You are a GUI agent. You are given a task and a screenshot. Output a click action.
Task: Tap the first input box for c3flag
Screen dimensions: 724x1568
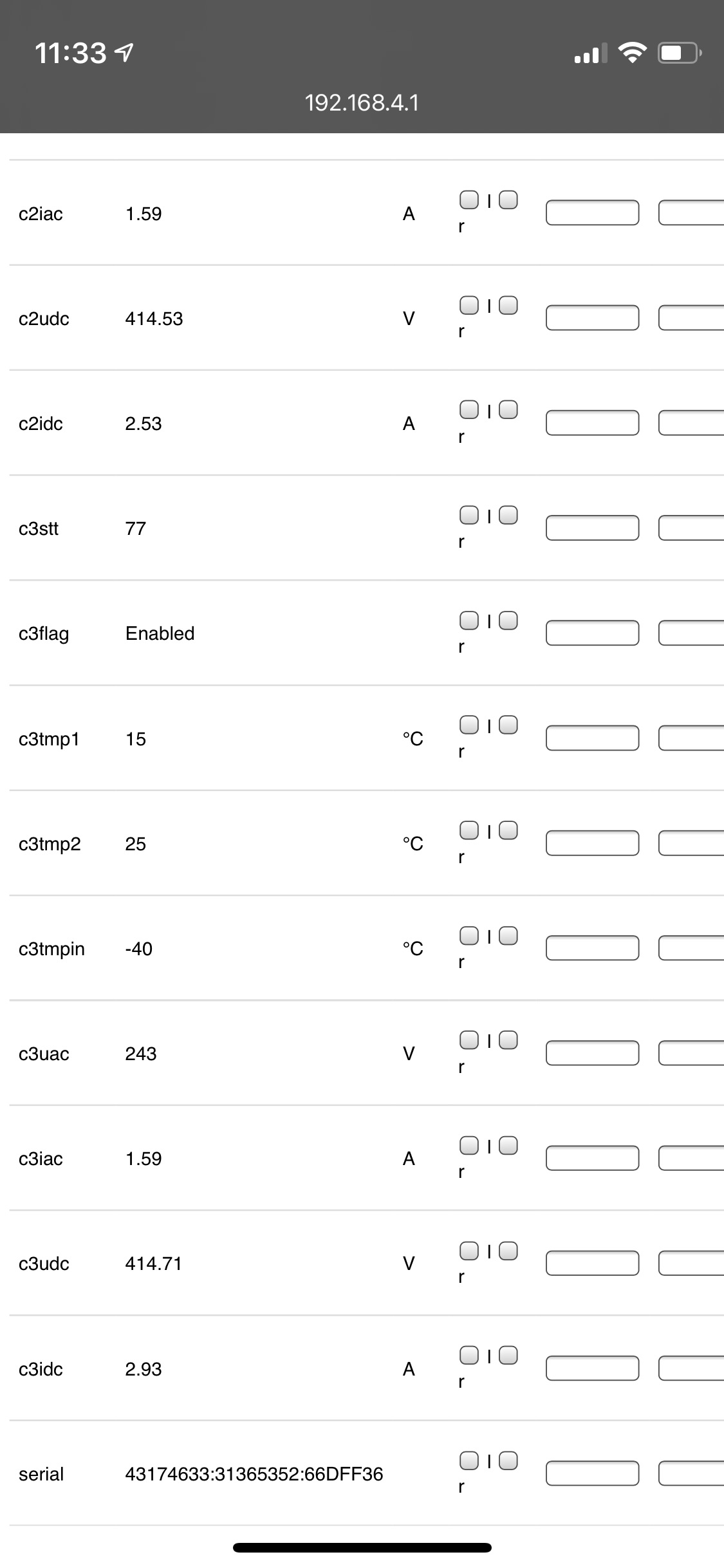point(592,633)
